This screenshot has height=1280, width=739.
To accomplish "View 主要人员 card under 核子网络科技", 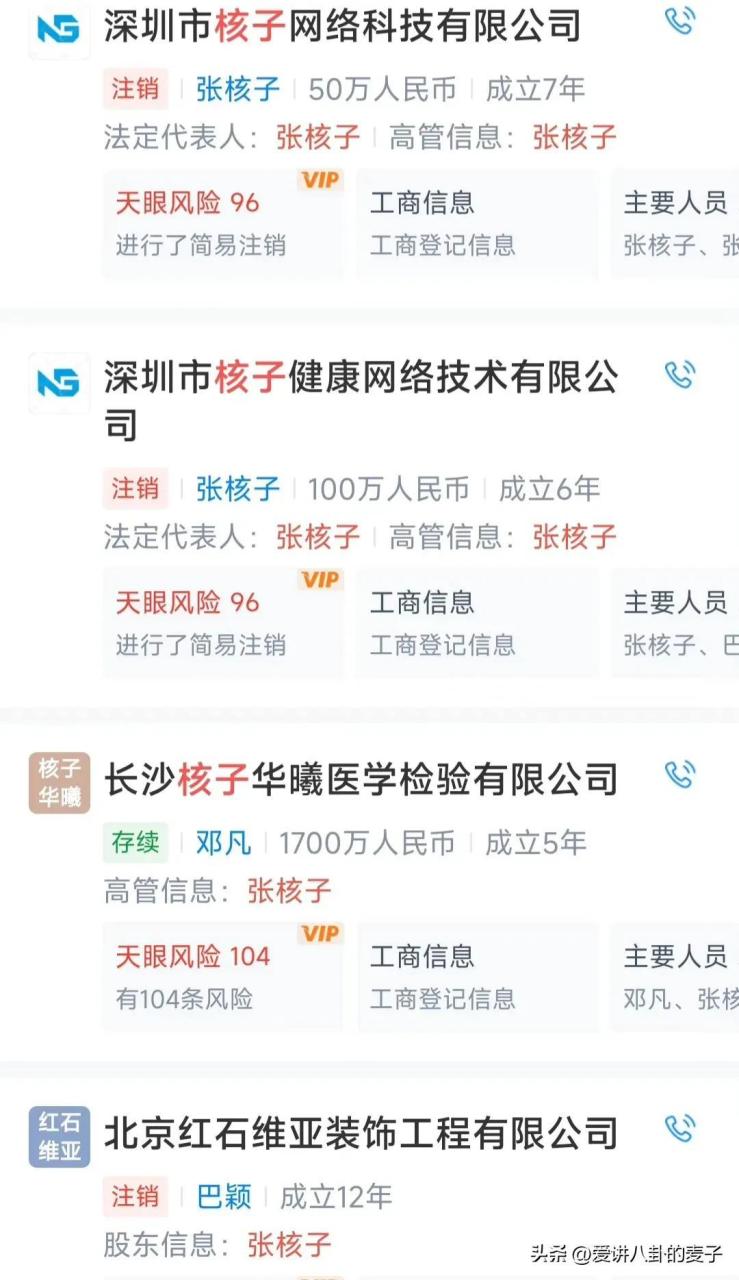I will [x=675, y=223].
